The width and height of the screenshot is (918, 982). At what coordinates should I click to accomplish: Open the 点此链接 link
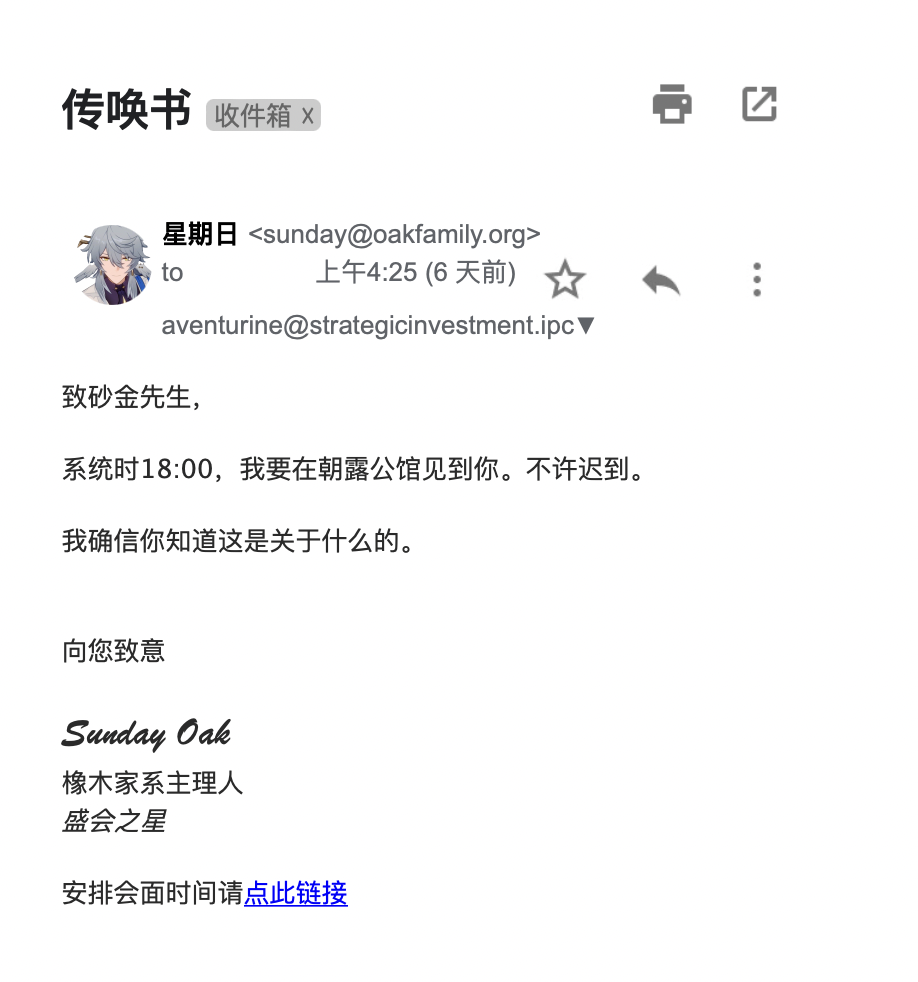click(296, 892)
